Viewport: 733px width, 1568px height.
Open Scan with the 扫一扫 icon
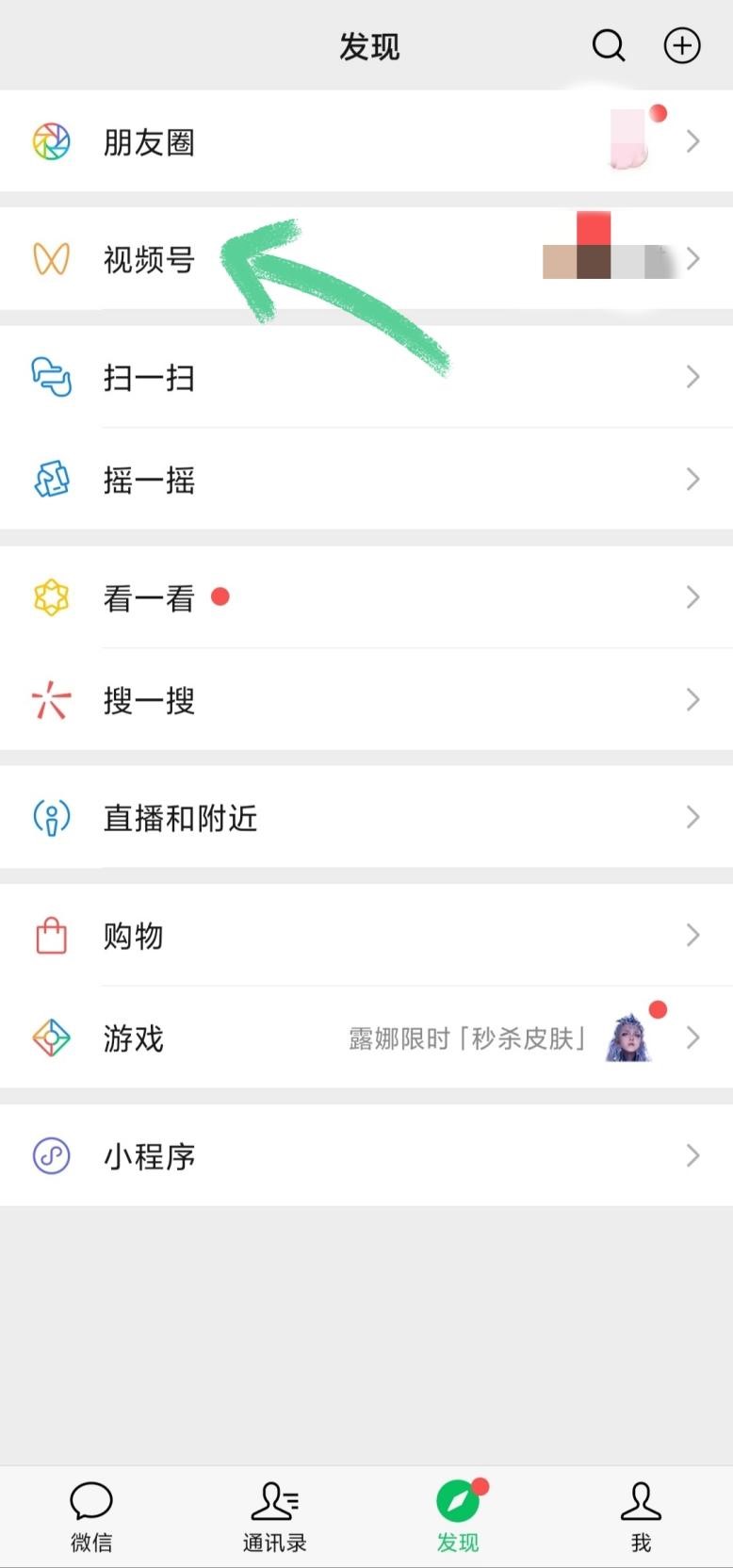(52, 378)
